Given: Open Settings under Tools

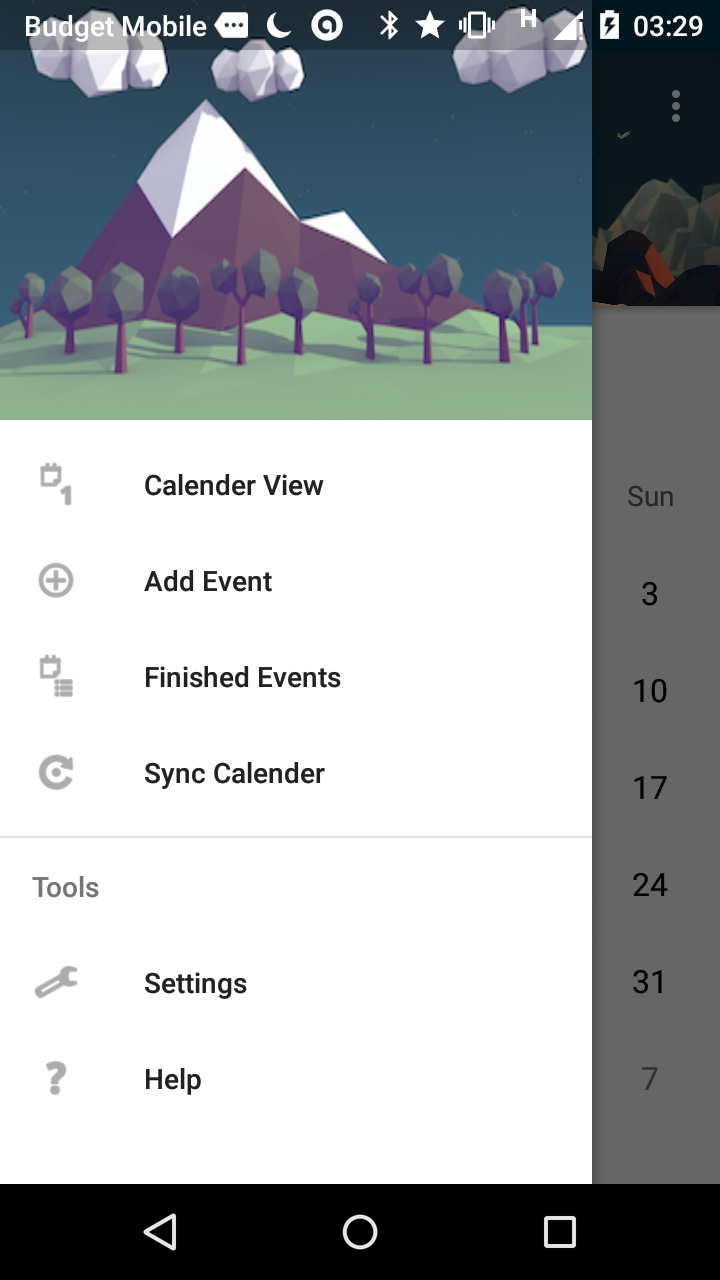Looking at the screenshot, I should (x=195, y=984).
